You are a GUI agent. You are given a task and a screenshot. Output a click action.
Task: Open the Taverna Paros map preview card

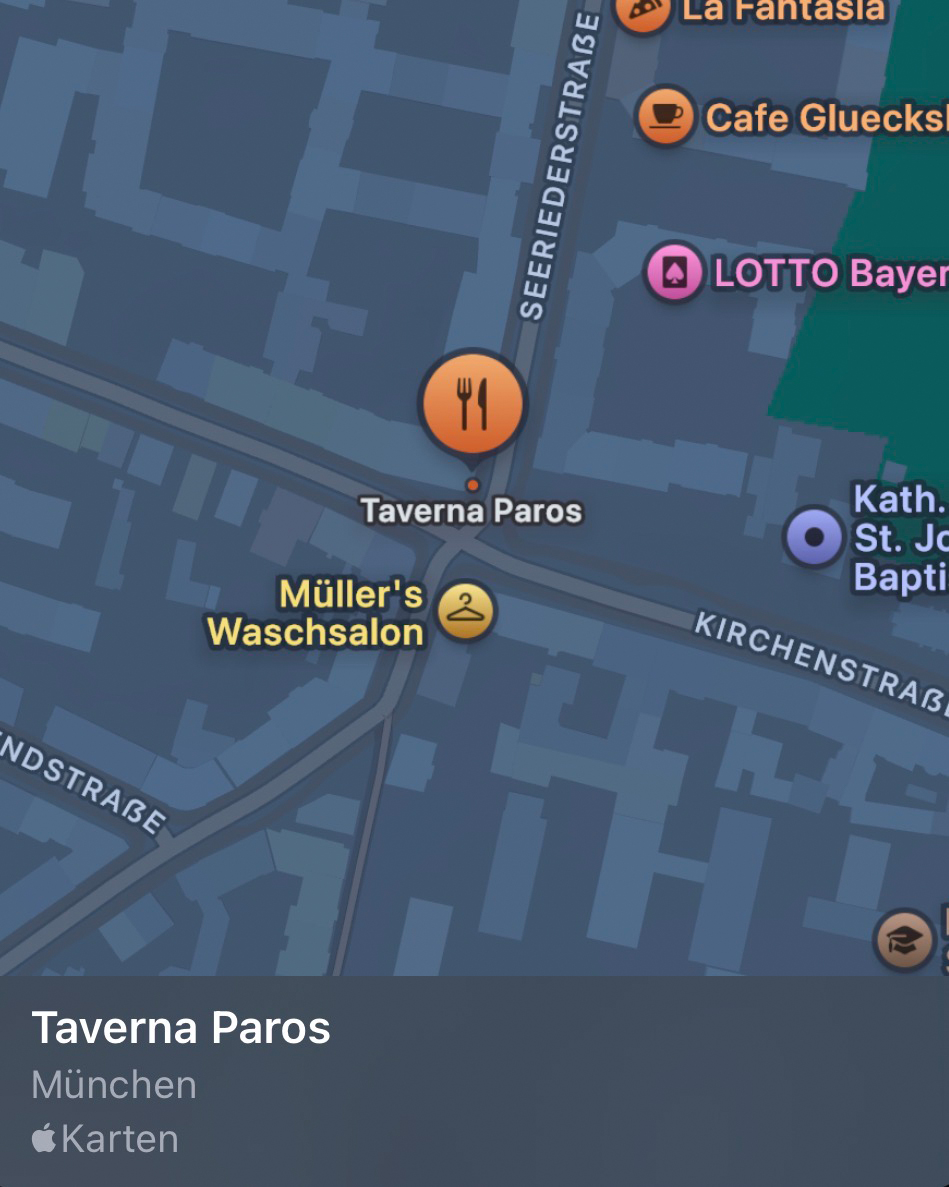474,1080
